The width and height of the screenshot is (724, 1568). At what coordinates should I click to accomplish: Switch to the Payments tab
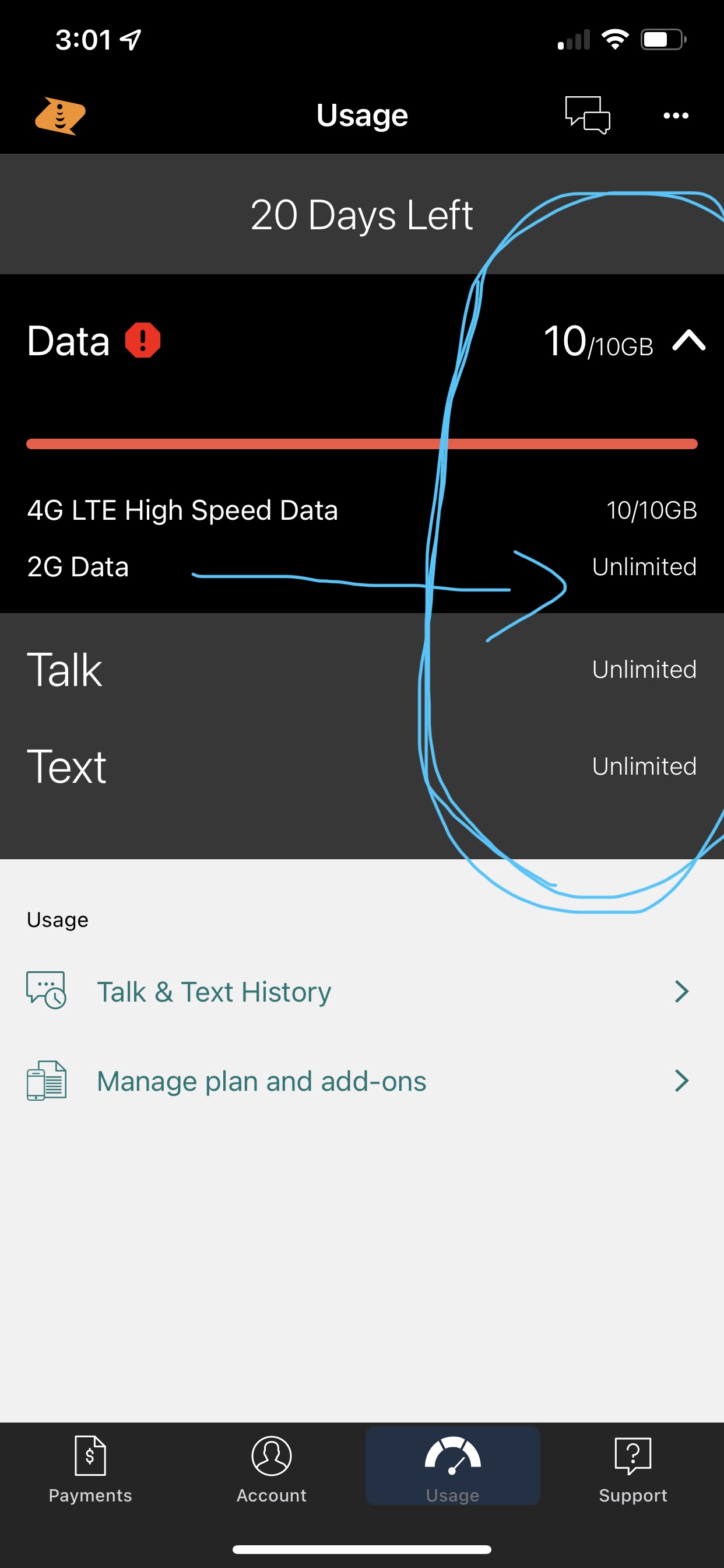tap(90, 1468)
